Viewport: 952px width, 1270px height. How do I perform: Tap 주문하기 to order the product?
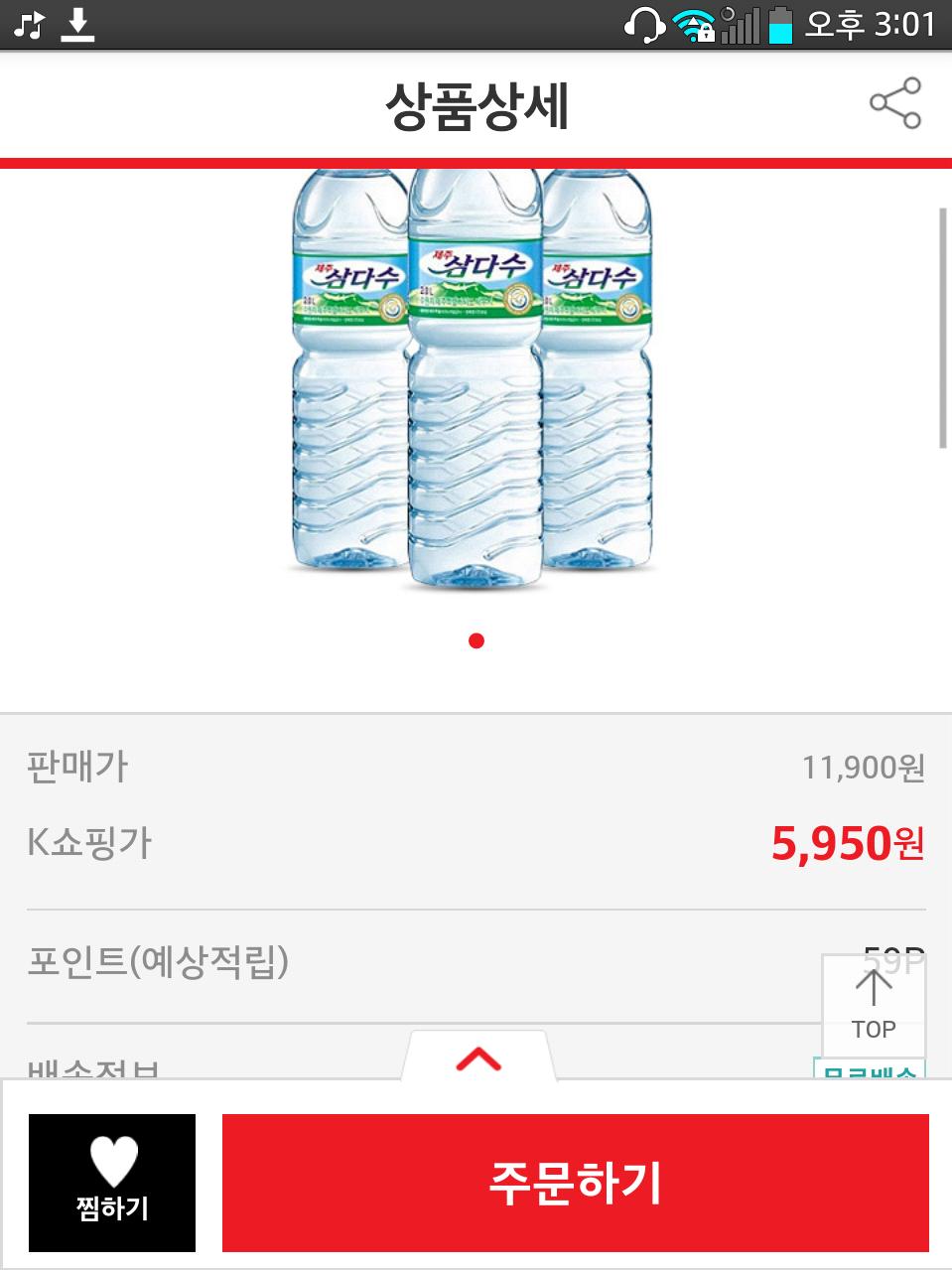pos(575,1182)
